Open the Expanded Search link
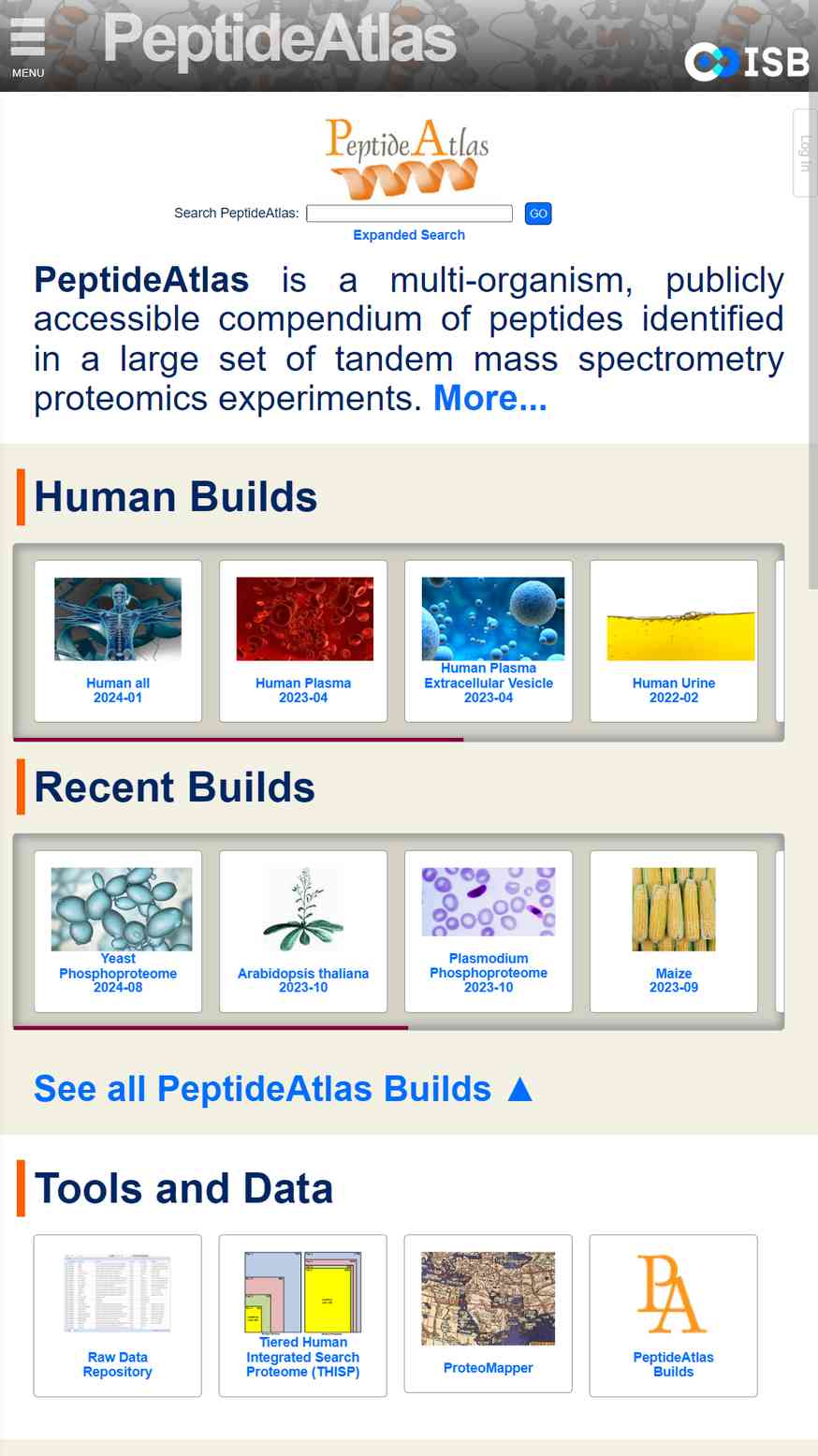This screenshot has width=818, height=1456. tap(409, 235)
